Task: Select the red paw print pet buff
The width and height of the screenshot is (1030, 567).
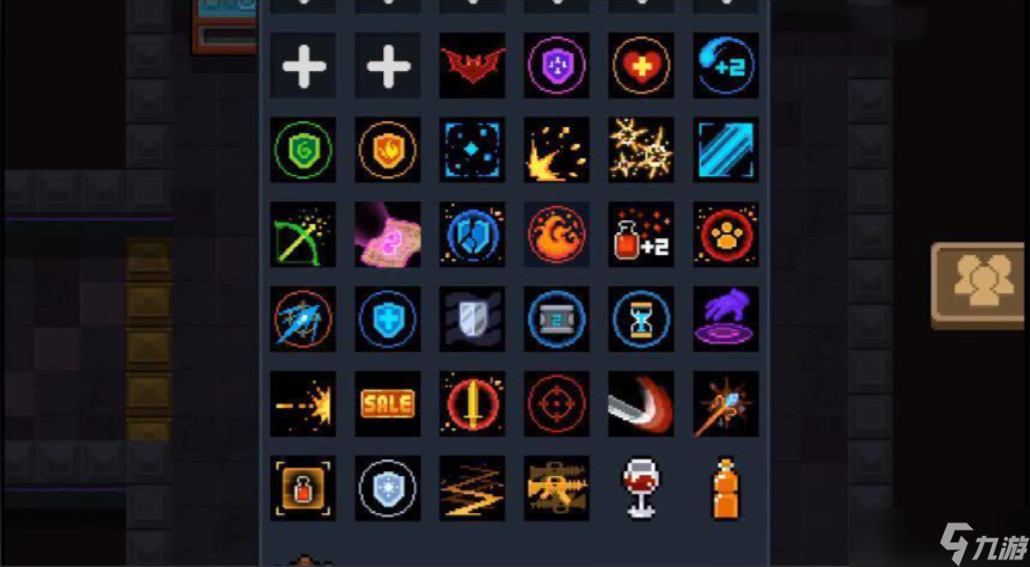Action: click(725, 235)
